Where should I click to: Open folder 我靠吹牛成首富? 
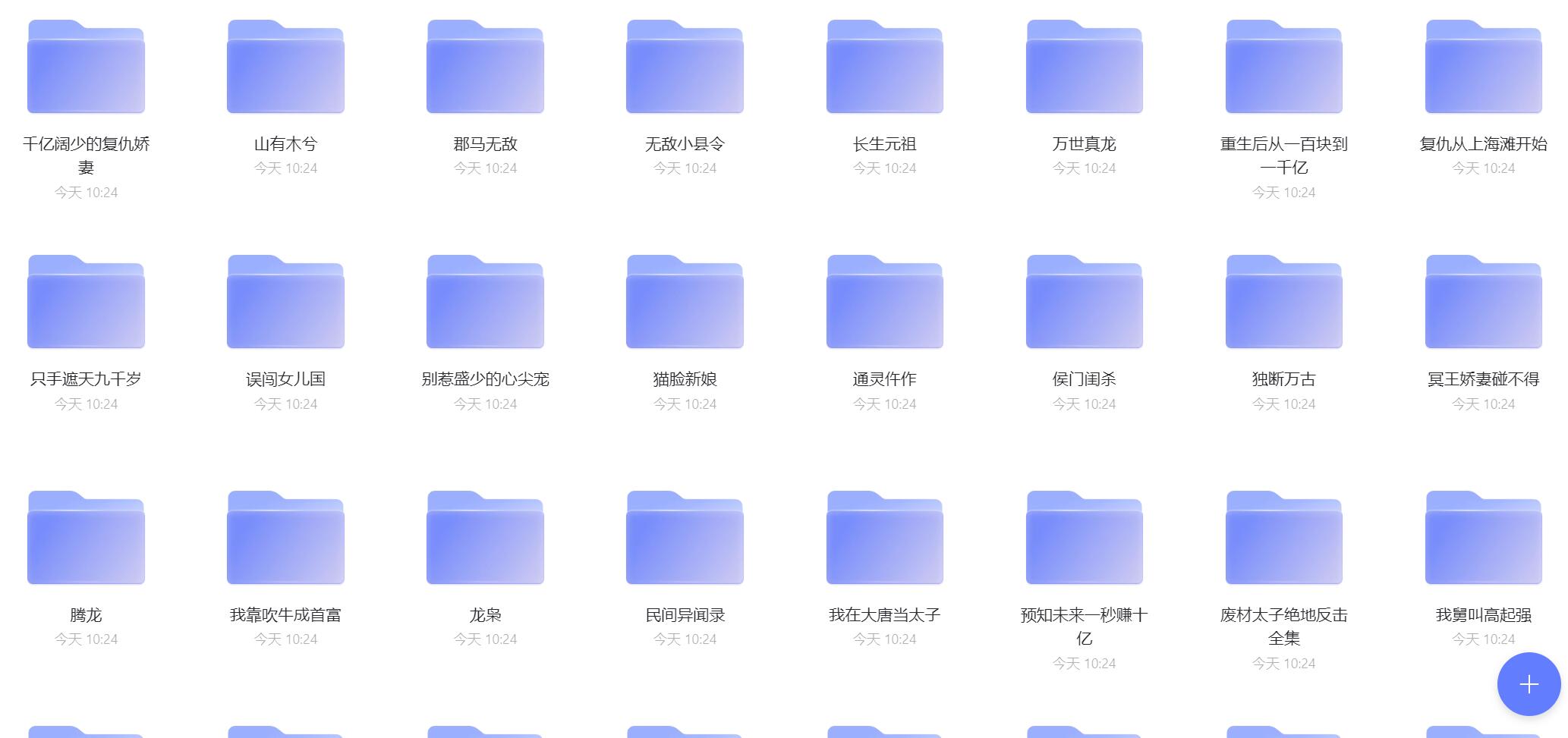pyautogui.click(x=285, y=539)
